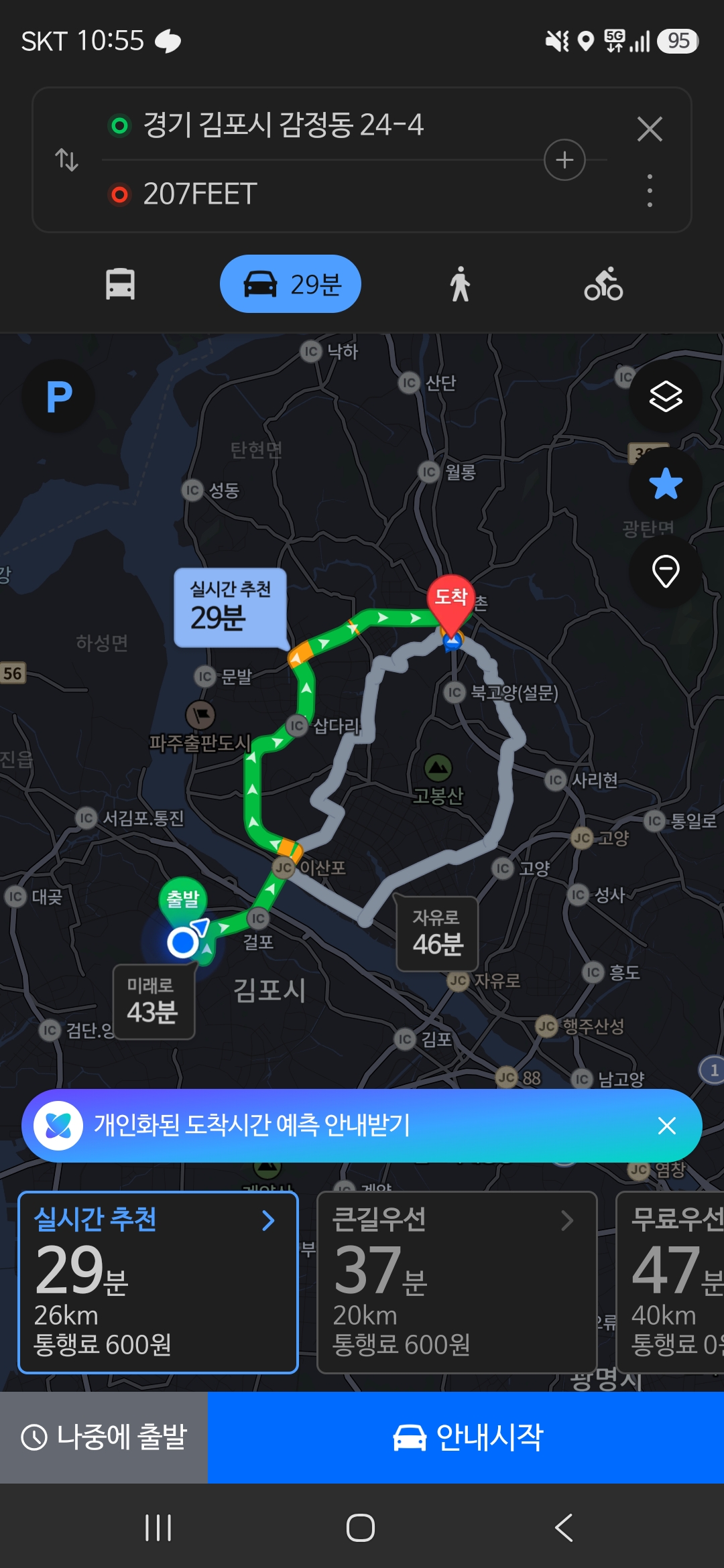Dismiss the 개인화된 도착시간 예측 banner
This screenshot has height=1568, width=724.
point(667,1126)
